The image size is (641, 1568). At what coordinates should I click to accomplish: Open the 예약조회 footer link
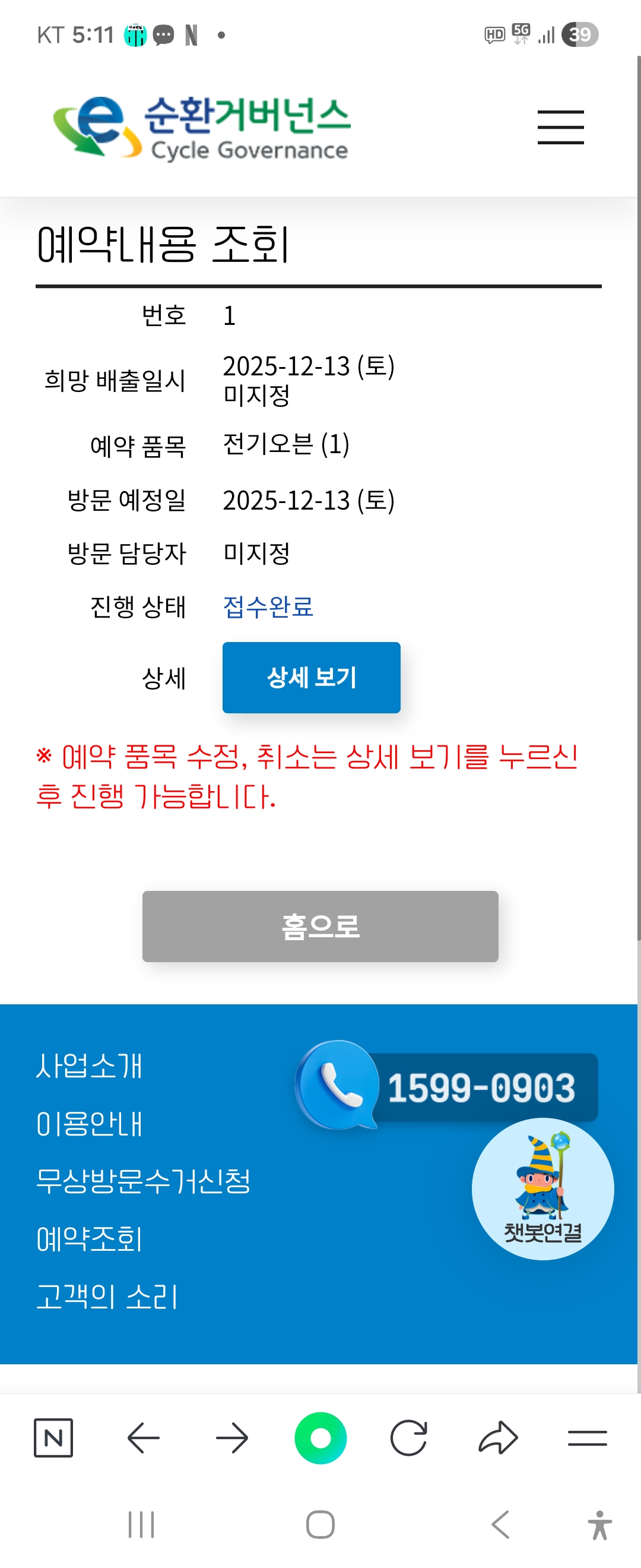click(x=89, y=1240)
